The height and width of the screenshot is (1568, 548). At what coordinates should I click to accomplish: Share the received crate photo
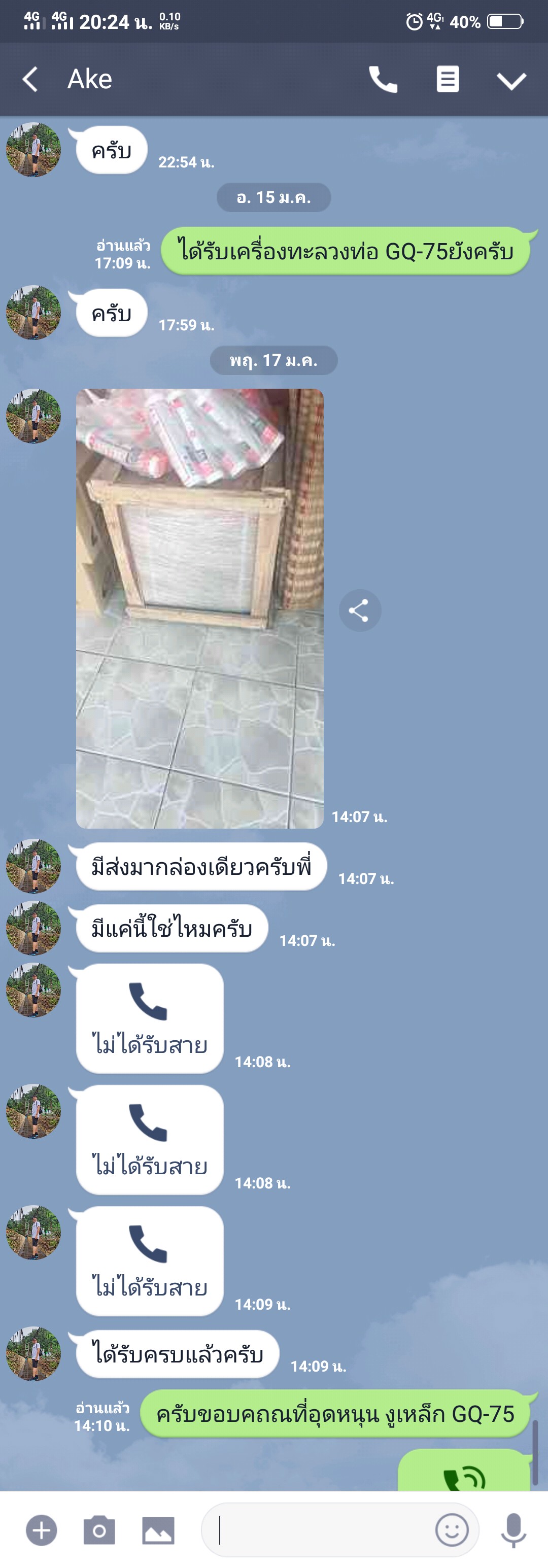360,610
